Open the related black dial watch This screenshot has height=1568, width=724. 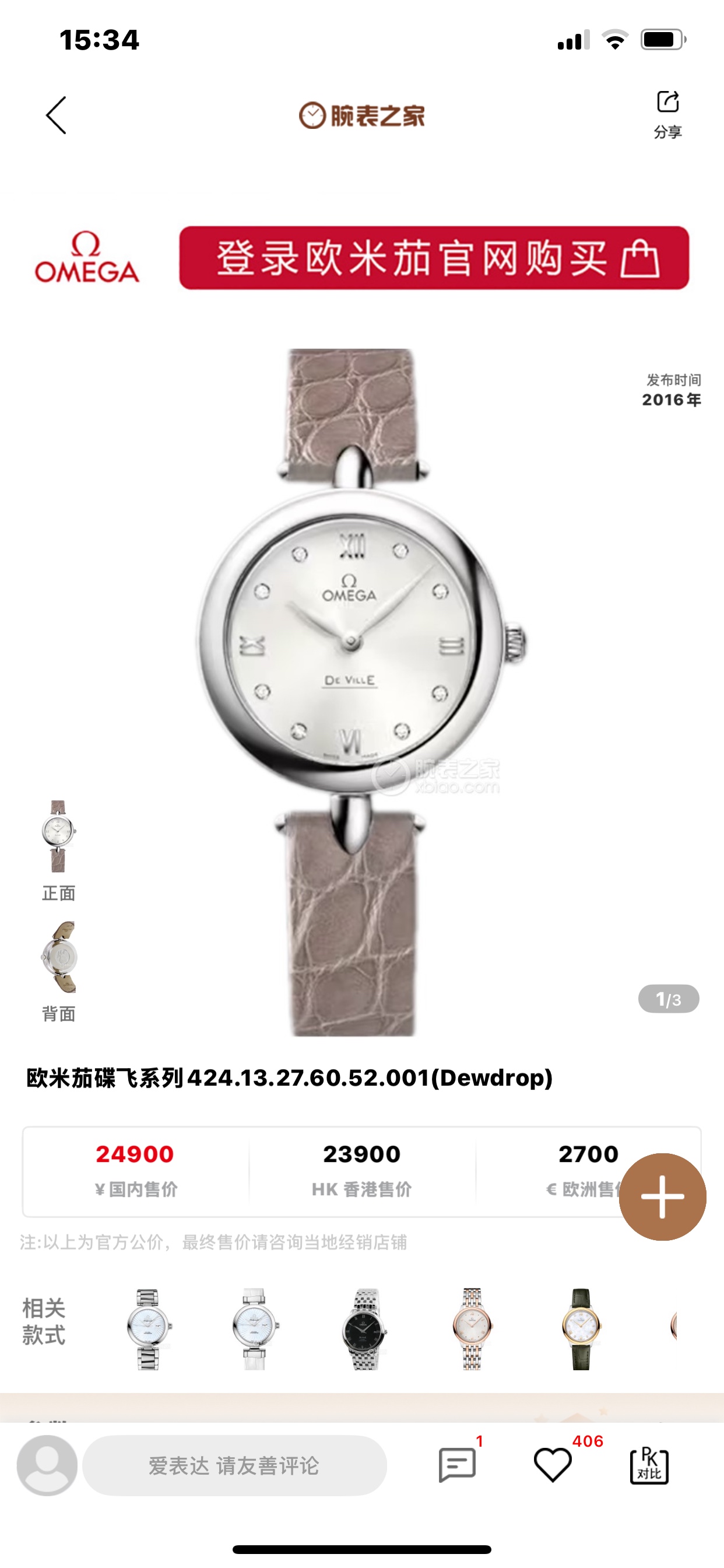click(364, 1329)
